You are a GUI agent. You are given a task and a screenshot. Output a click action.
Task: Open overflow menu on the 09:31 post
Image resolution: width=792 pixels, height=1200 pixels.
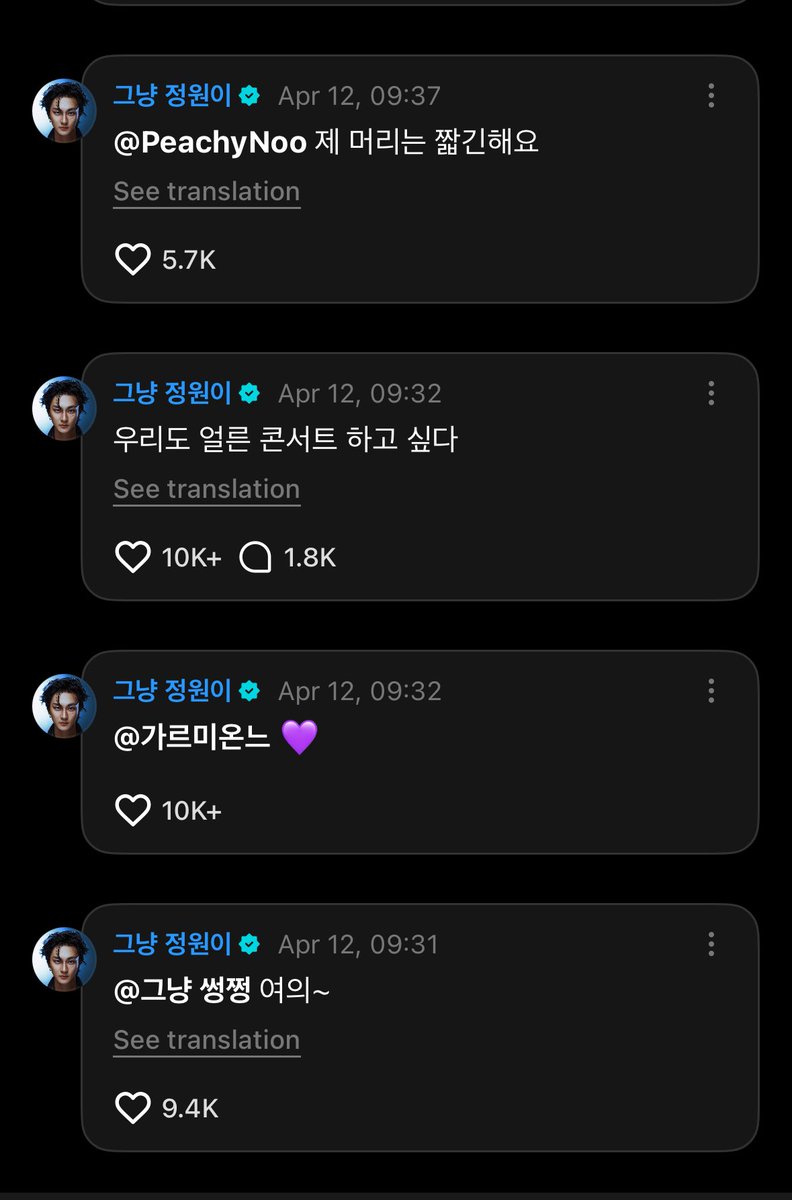click(711, 944)
